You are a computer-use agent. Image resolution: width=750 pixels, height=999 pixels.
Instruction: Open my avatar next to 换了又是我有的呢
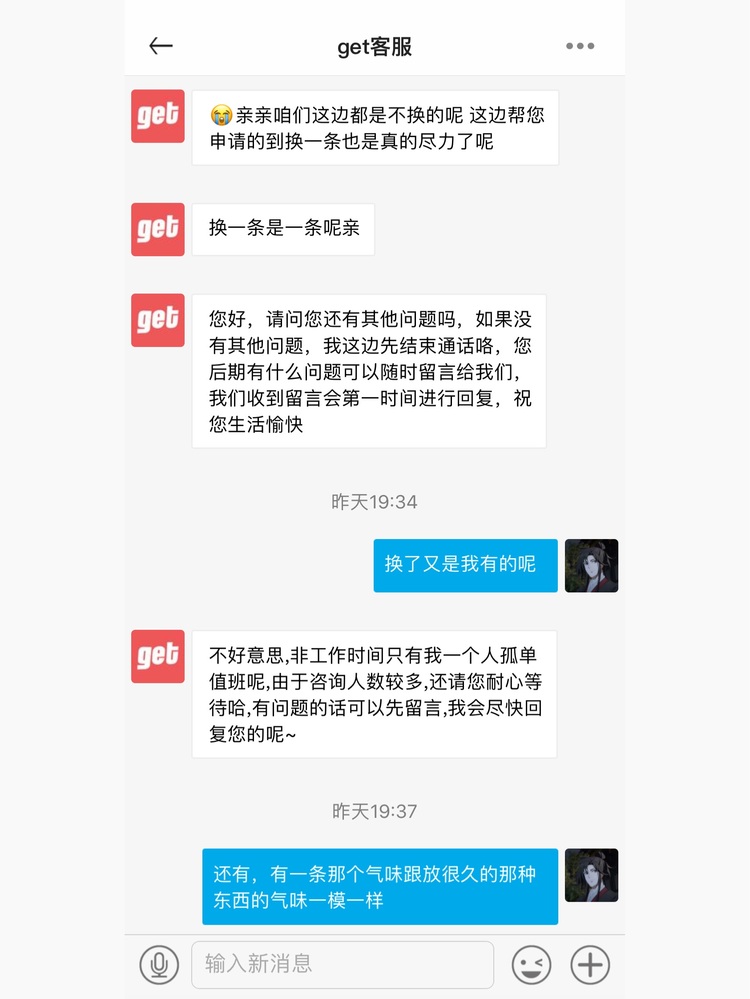click(591, 566)
